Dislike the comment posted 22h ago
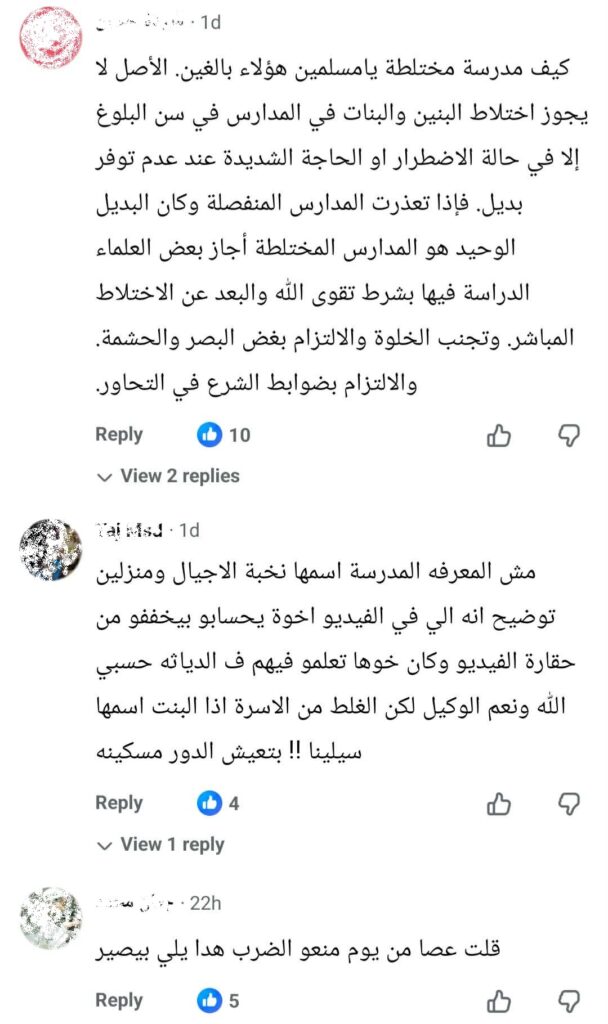Viewport: 608px width, 1024px height. coord(568,1000)
